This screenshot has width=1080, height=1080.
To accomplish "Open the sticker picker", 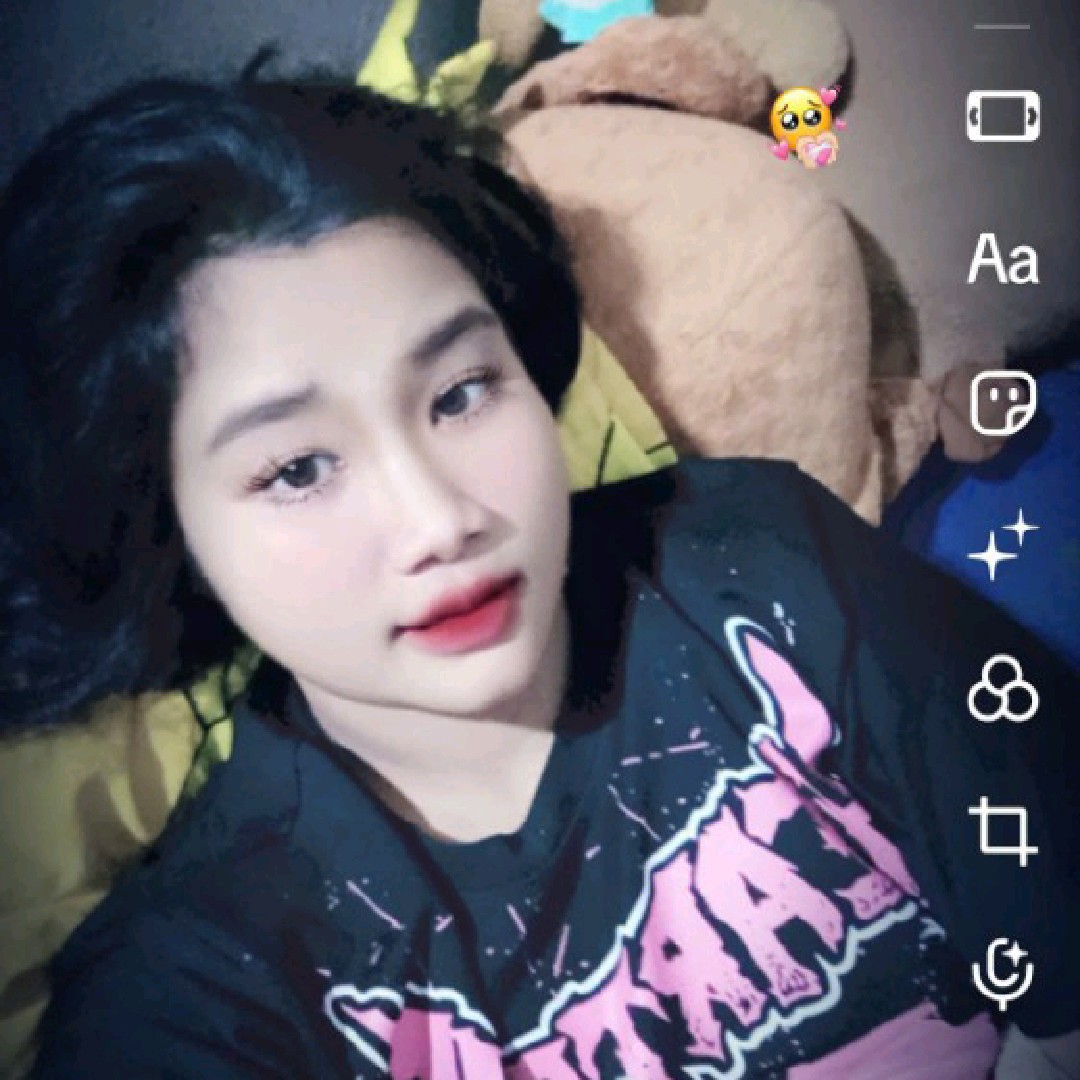I will tap(1003, 404).
